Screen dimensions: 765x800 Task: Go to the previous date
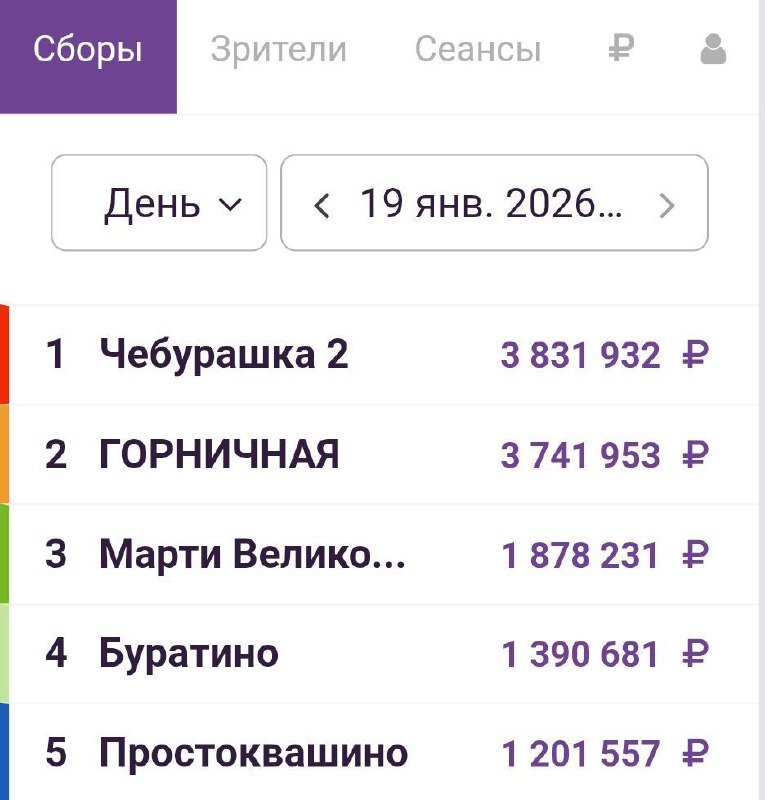[x=322, y=205]
